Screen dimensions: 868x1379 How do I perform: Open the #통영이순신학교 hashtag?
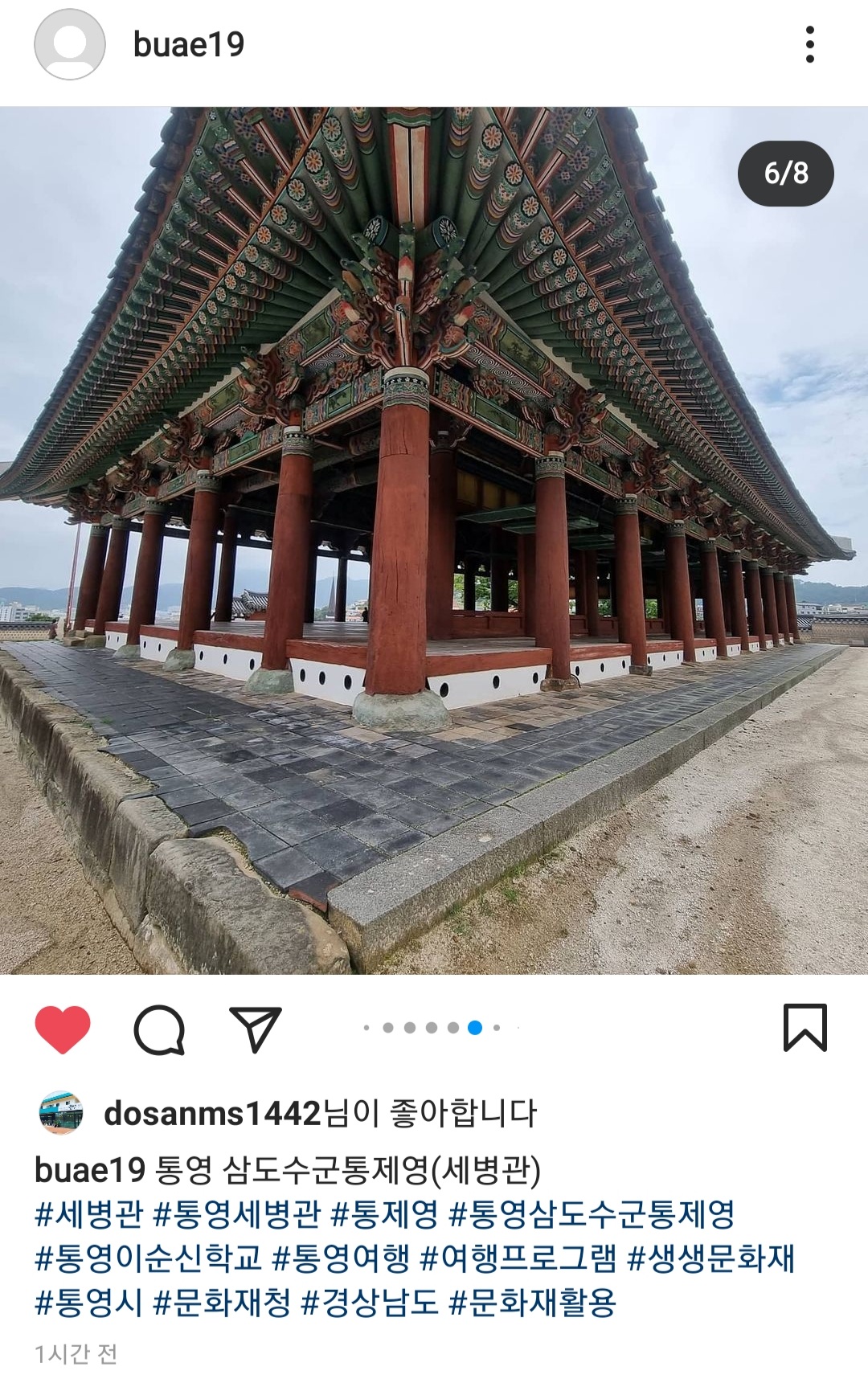pyautogui.click(x=149, y=1258)
